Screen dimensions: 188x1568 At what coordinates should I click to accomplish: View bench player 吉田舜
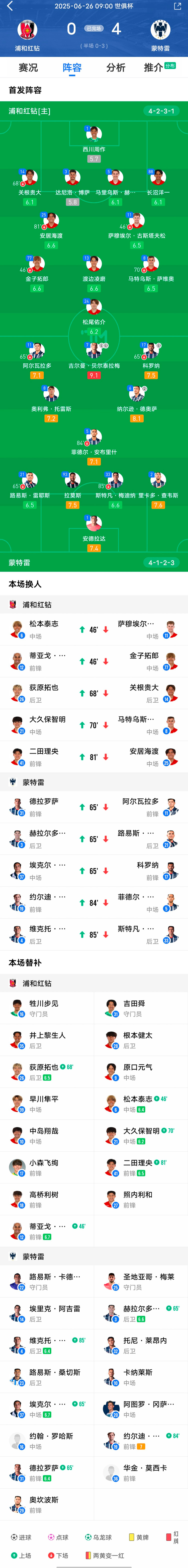click(141, 1007)
